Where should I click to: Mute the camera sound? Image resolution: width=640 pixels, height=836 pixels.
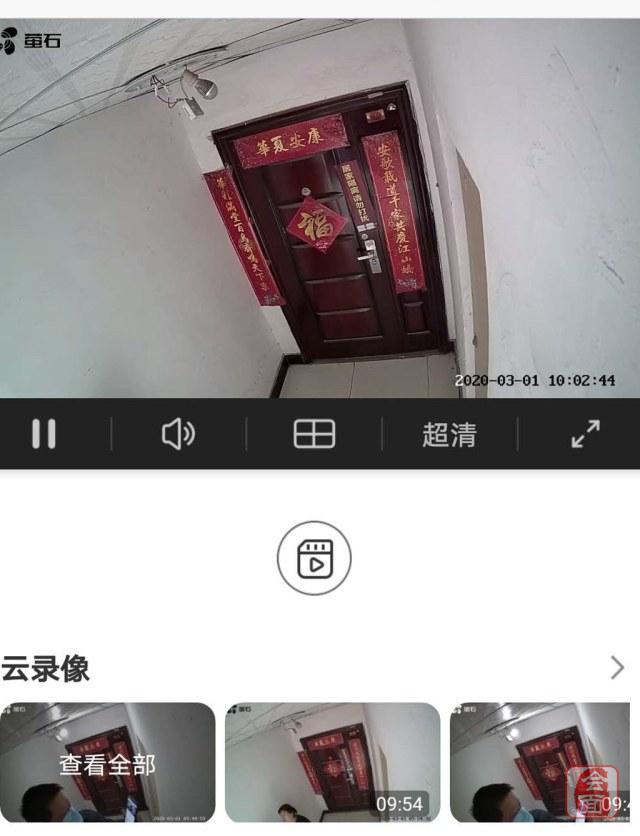point(178,434)
